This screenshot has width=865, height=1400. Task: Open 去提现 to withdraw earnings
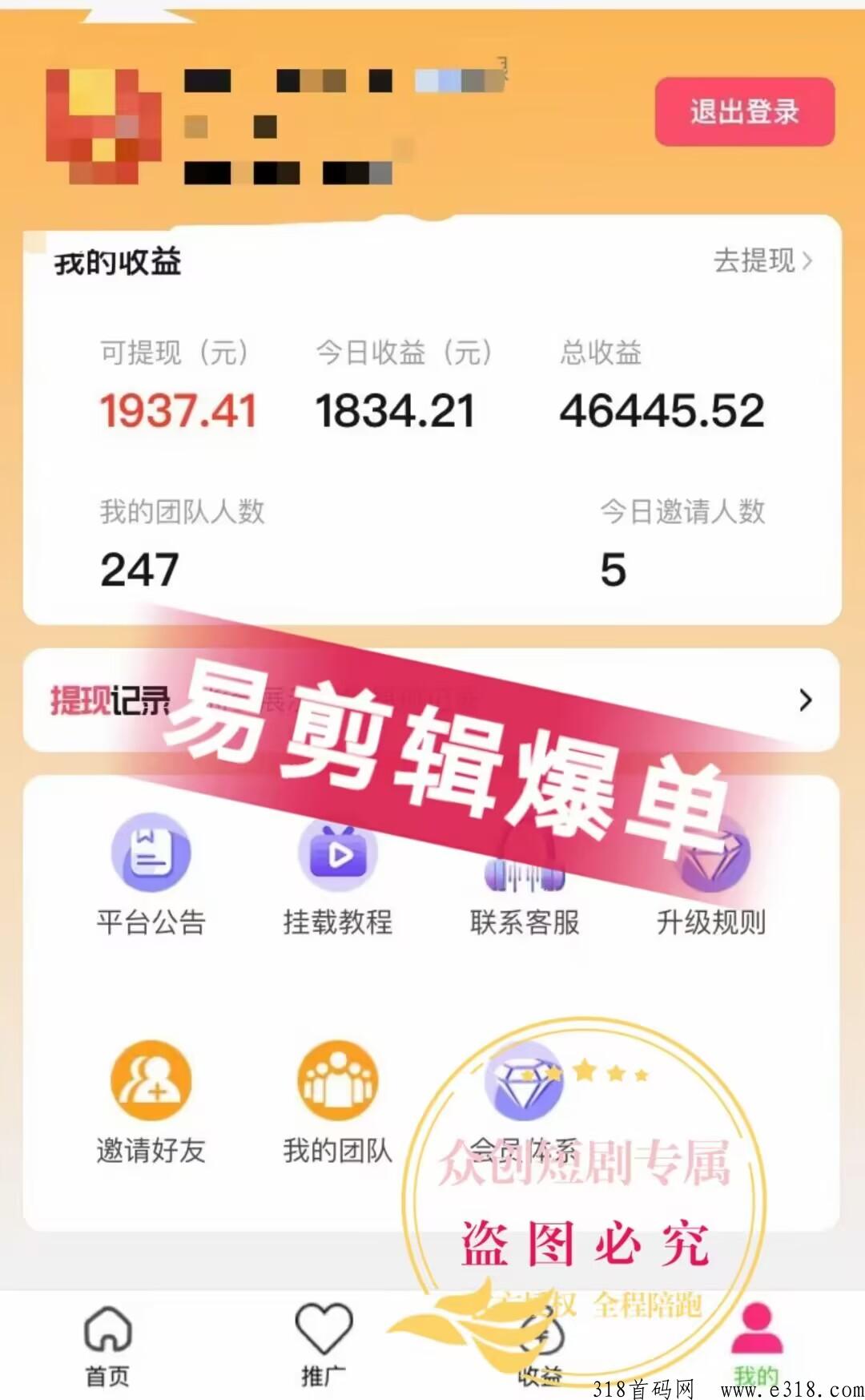pos(763,260)
